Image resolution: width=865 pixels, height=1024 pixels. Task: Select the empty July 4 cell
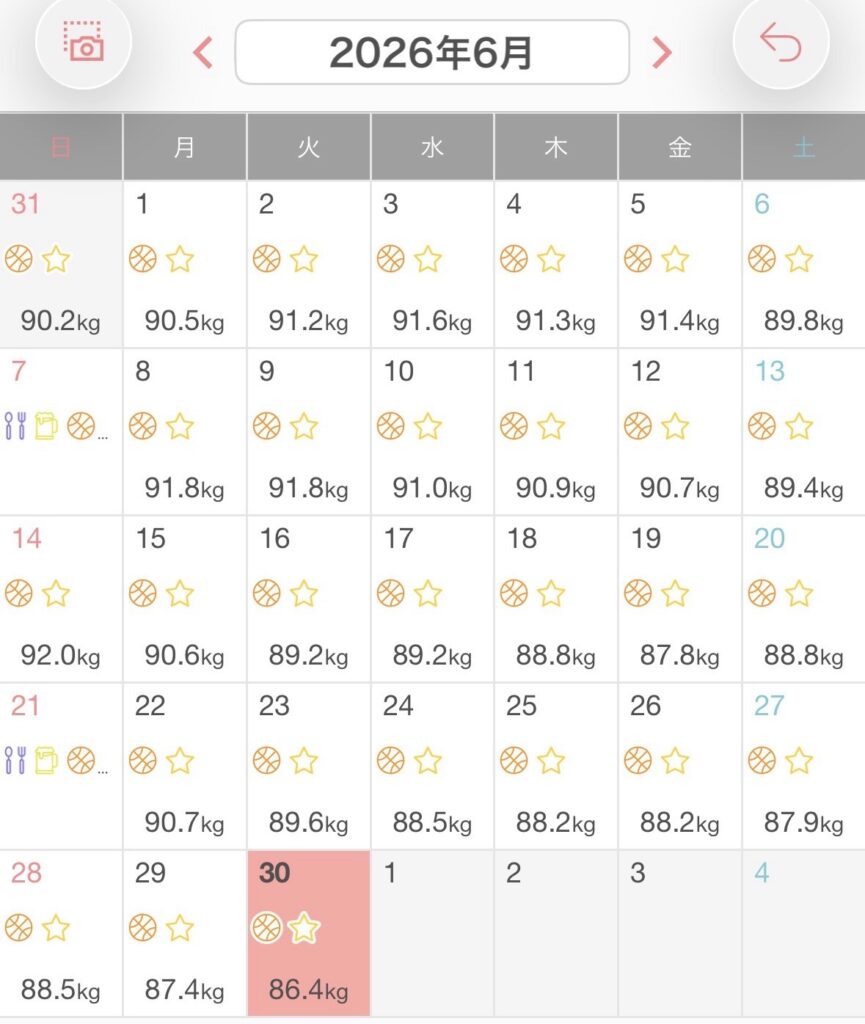pyautogui.click(x=804, y=933)
